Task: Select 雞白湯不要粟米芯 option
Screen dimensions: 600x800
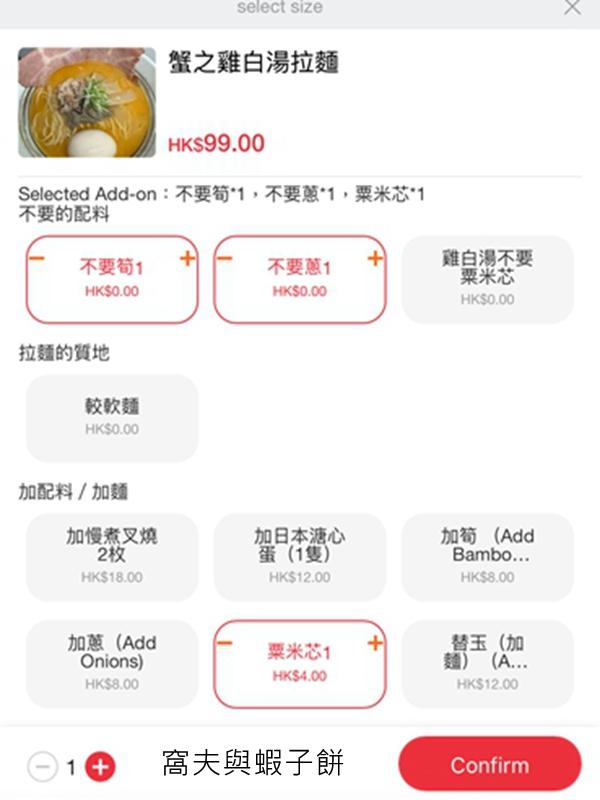Action: pyautogui.click(x=487, y=279)
